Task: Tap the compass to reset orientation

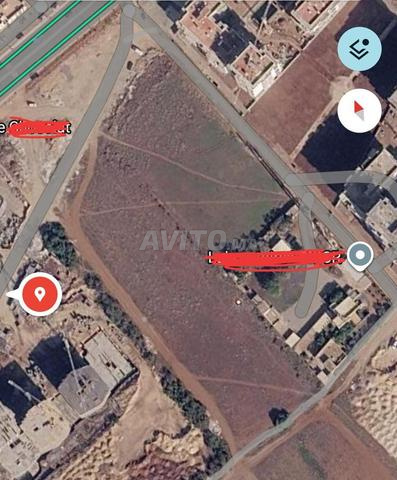Action: (x=359, y=111)
